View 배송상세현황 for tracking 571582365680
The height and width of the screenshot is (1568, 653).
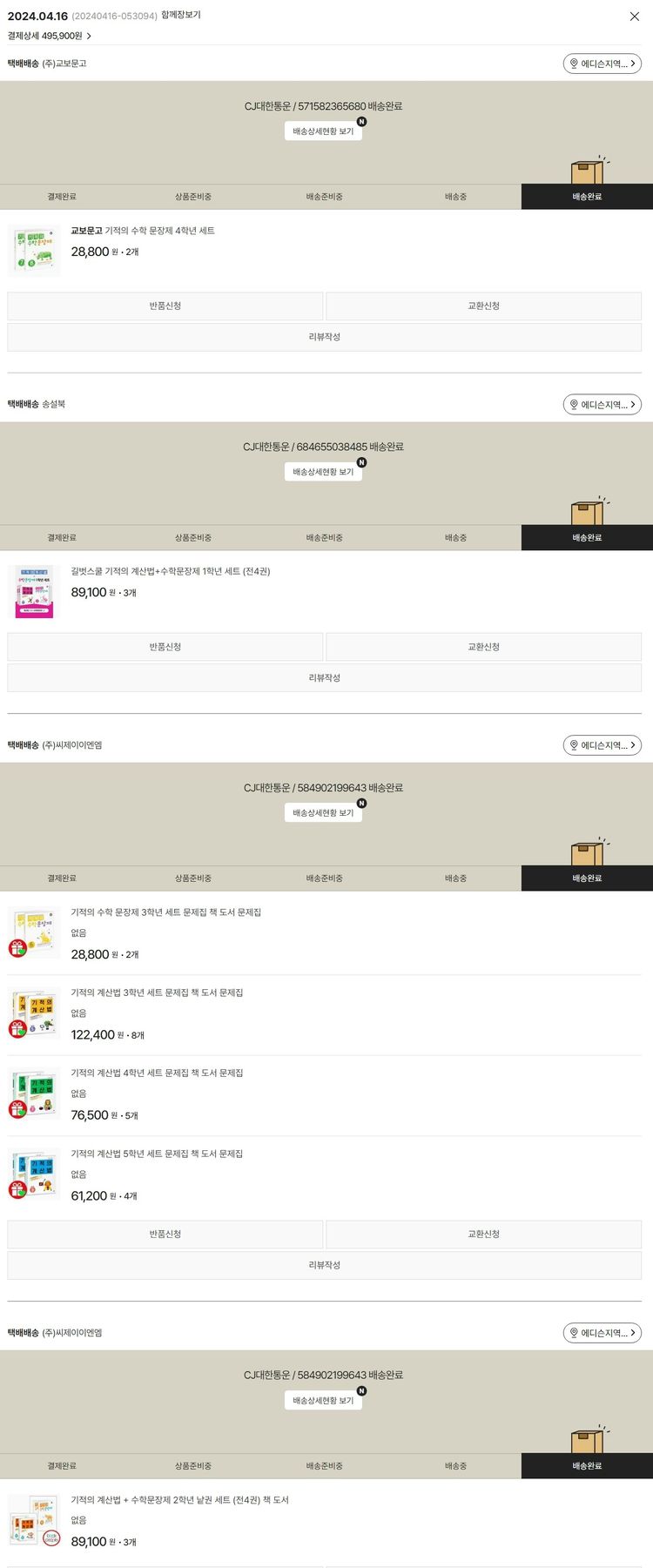click(x=323, y=131)
